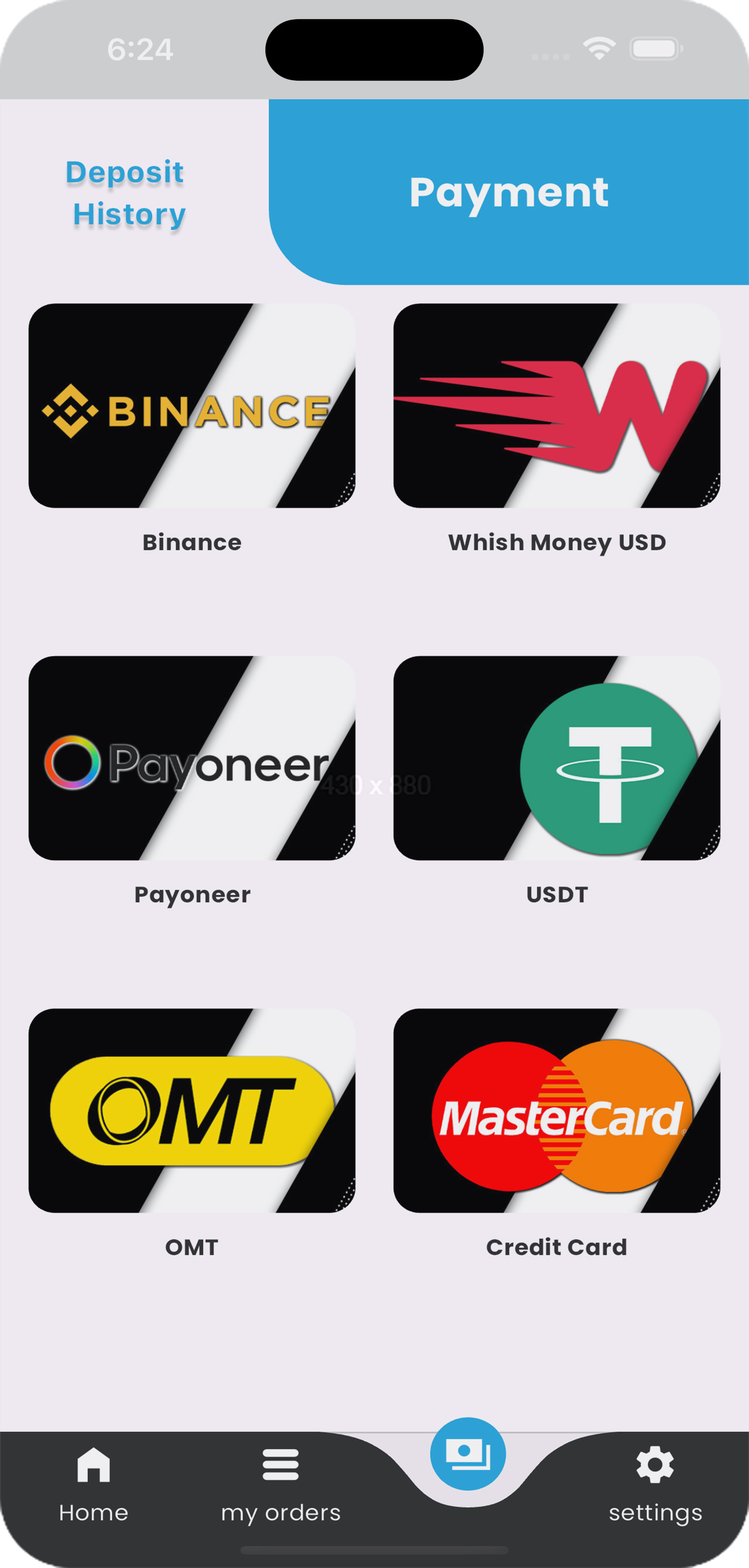Select the Payment tab
The height and width of the screenshot is (1568, 749).
click(509, 192)
